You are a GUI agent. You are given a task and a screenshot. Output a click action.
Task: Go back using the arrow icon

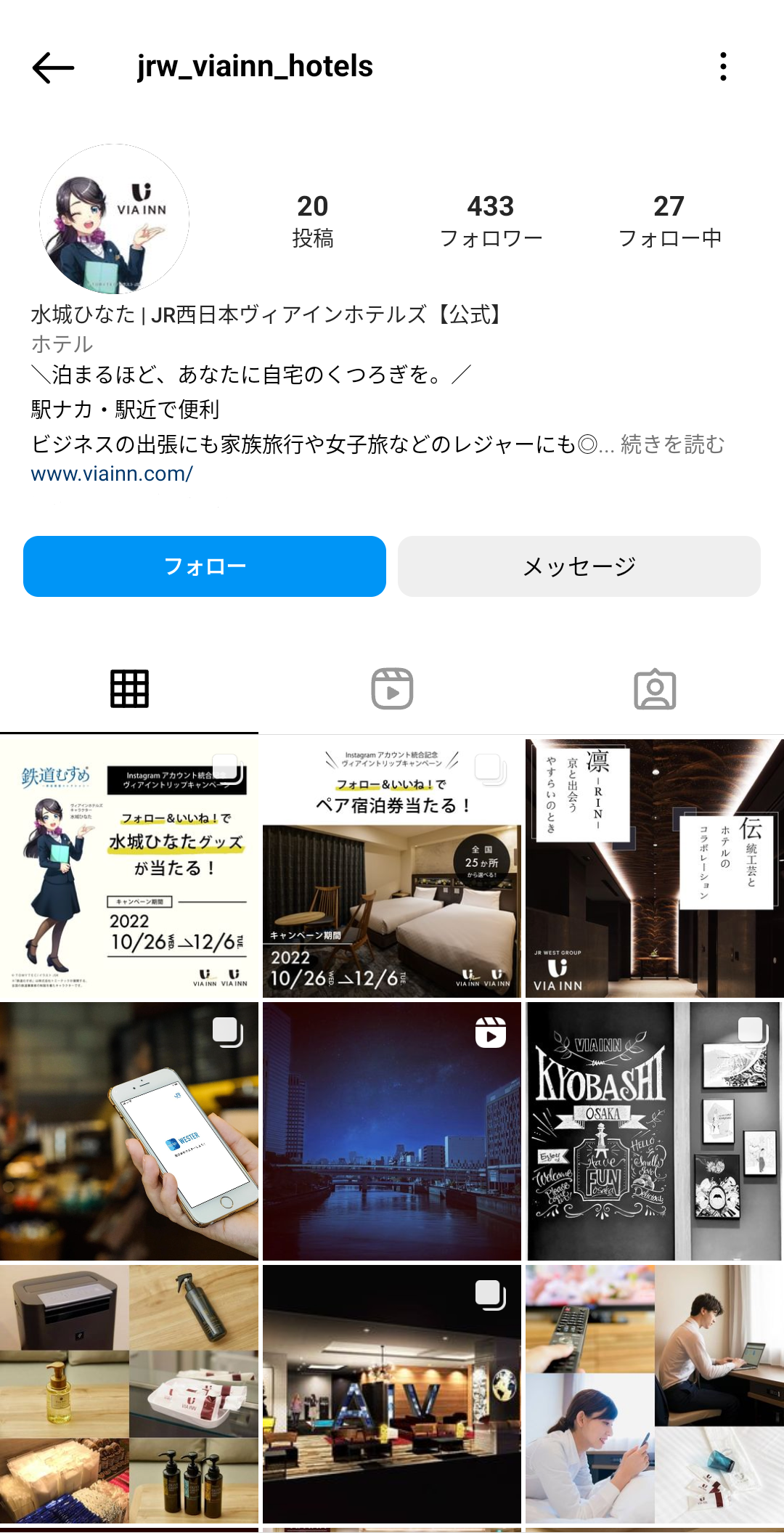(53, 68)
